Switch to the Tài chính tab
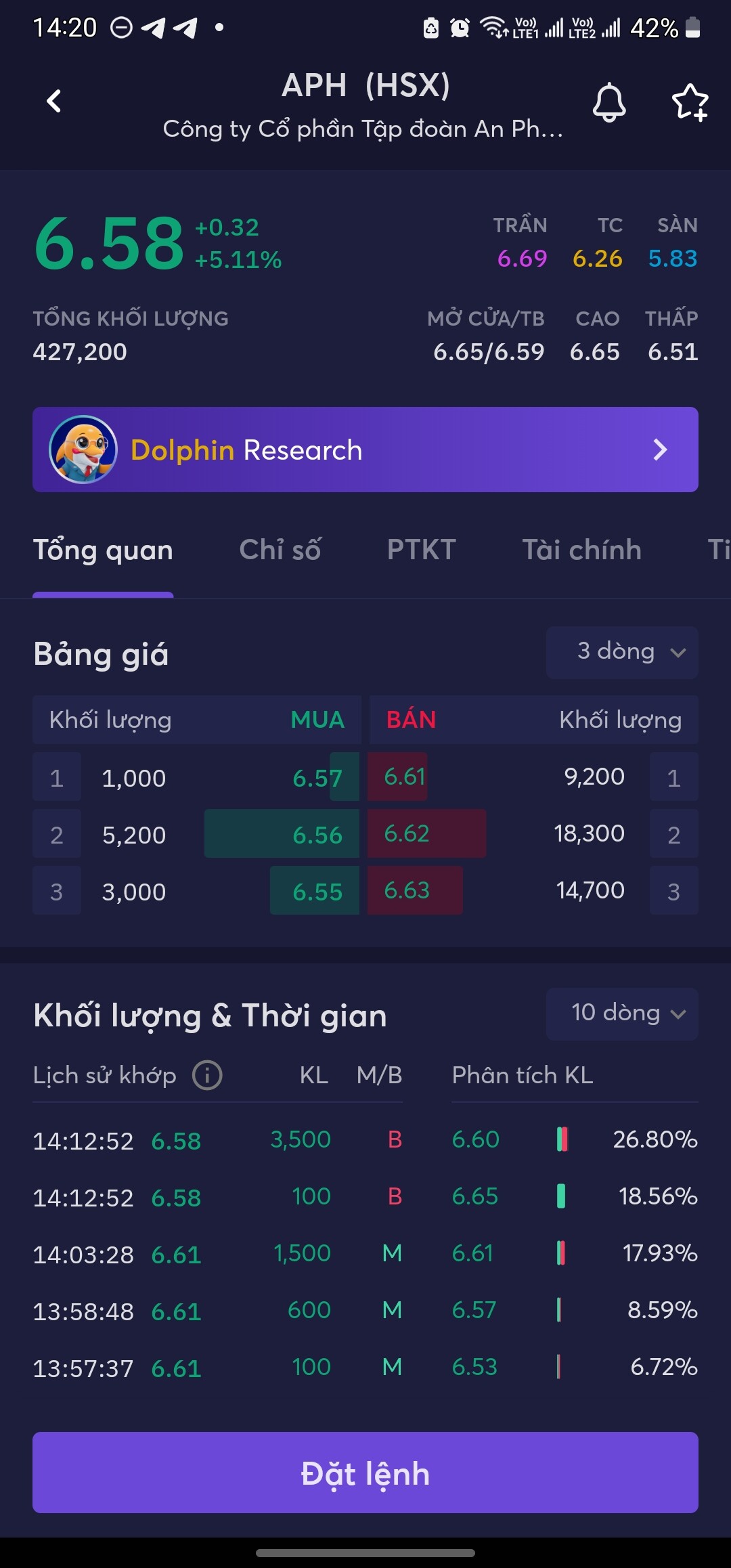731x1568 pixels. pyautogui.click(x=581, y=550)
